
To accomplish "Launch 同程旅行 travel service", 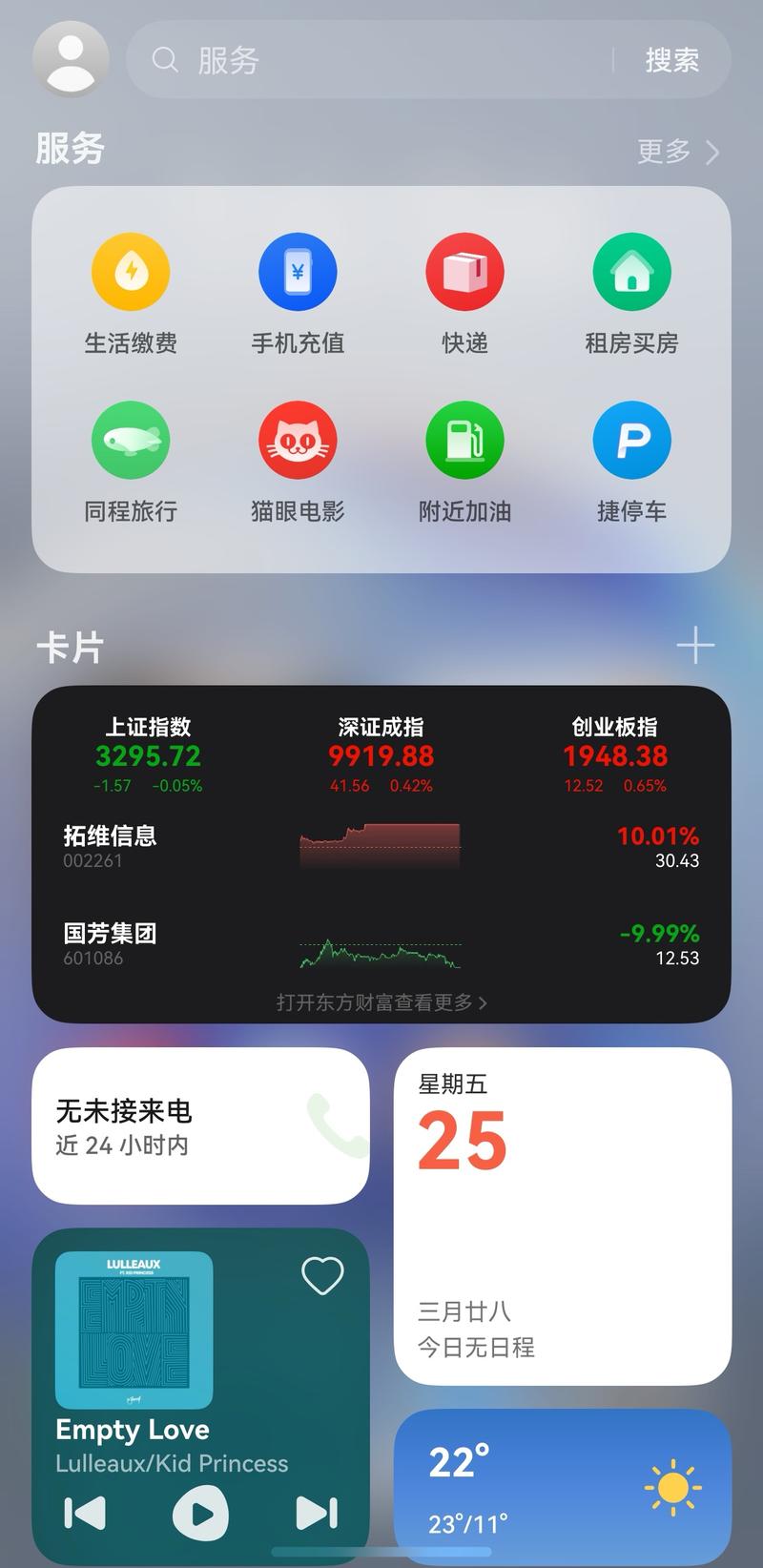I will (131, 439).
